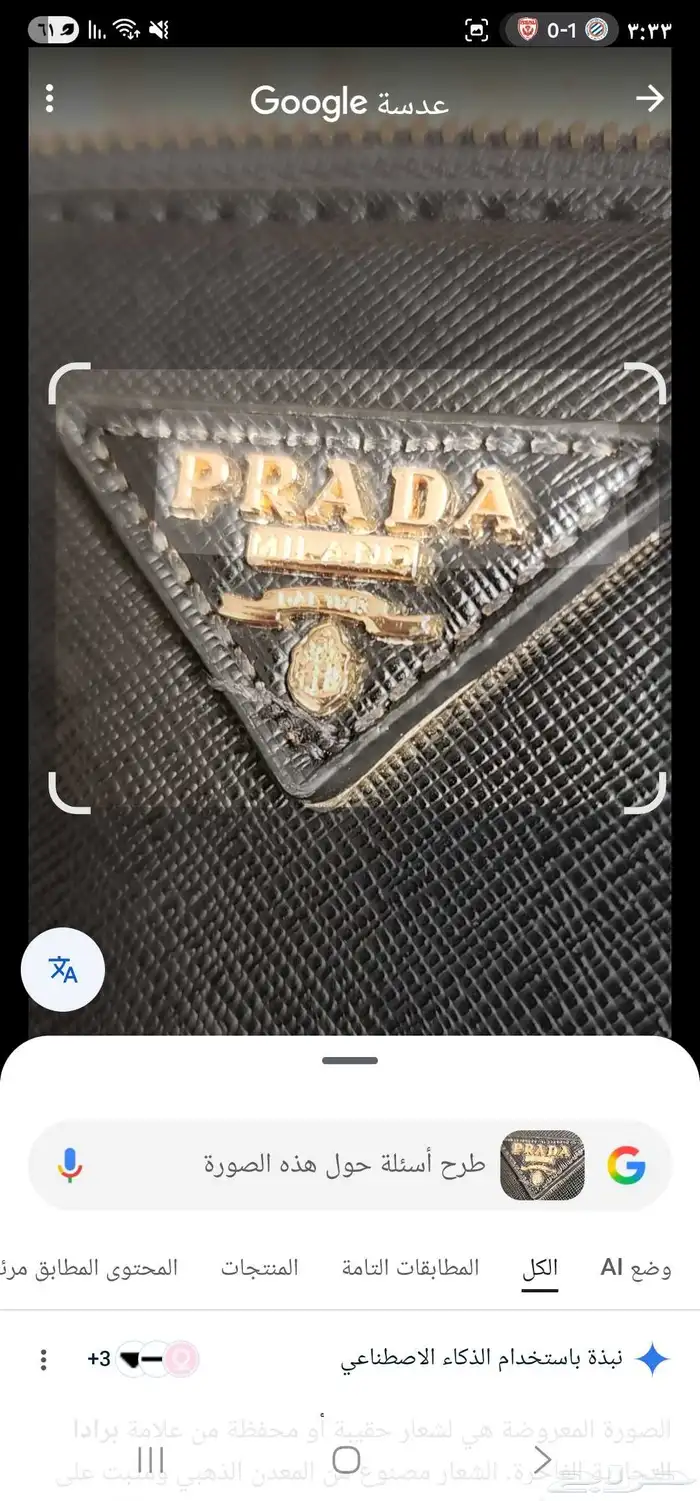Tap the system home button
The width and height of the screenshot is (700, 1501).
[346, 1460]
